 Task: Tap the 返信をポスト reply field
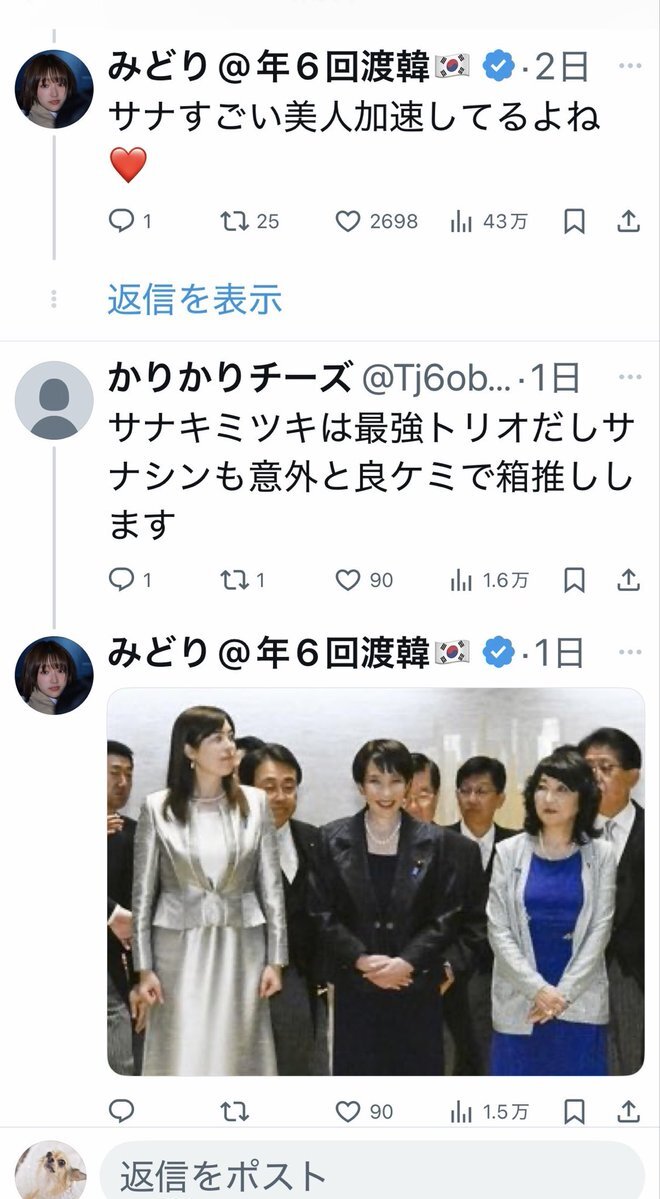click(370, 1175)
